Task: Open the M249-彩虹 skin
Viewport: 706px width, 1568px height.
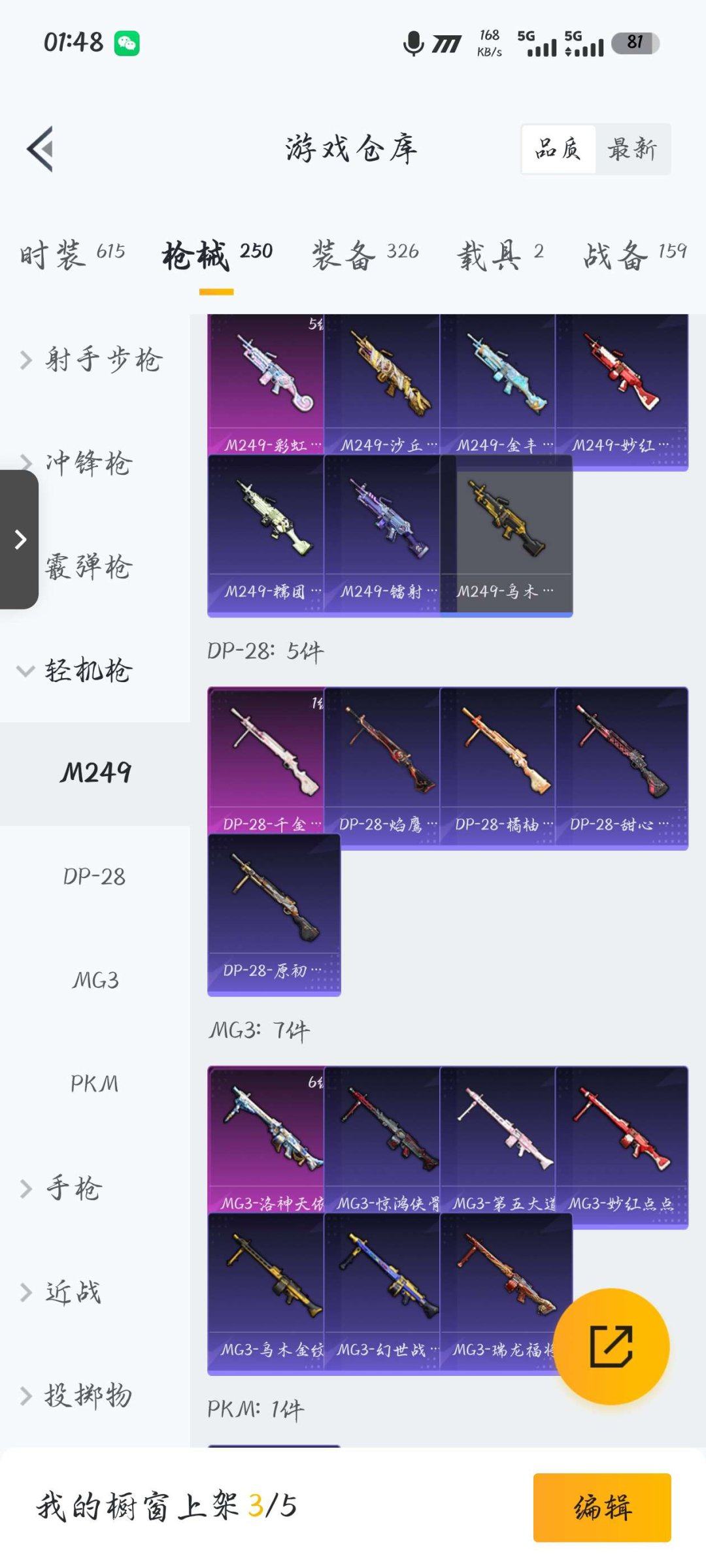Action: [265, 385]
